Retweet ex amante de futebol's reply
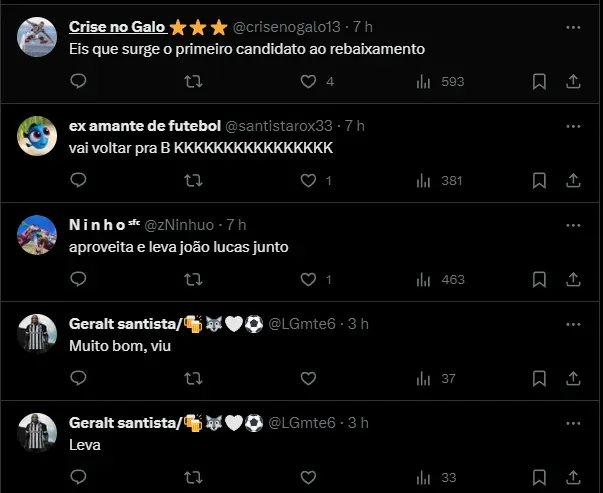 [194, 180]
